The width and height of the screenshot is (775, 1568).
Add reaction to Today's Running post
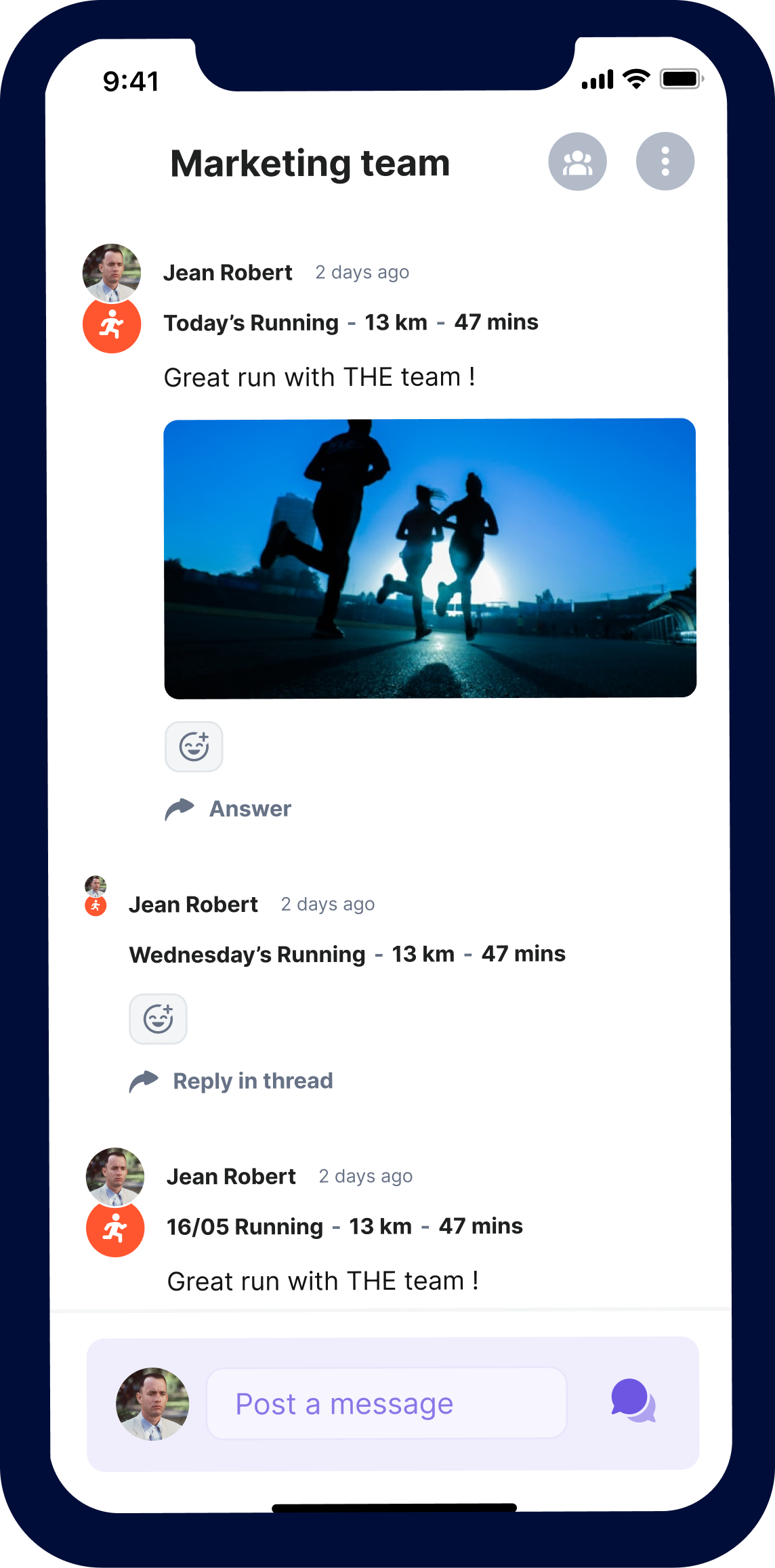194,747
